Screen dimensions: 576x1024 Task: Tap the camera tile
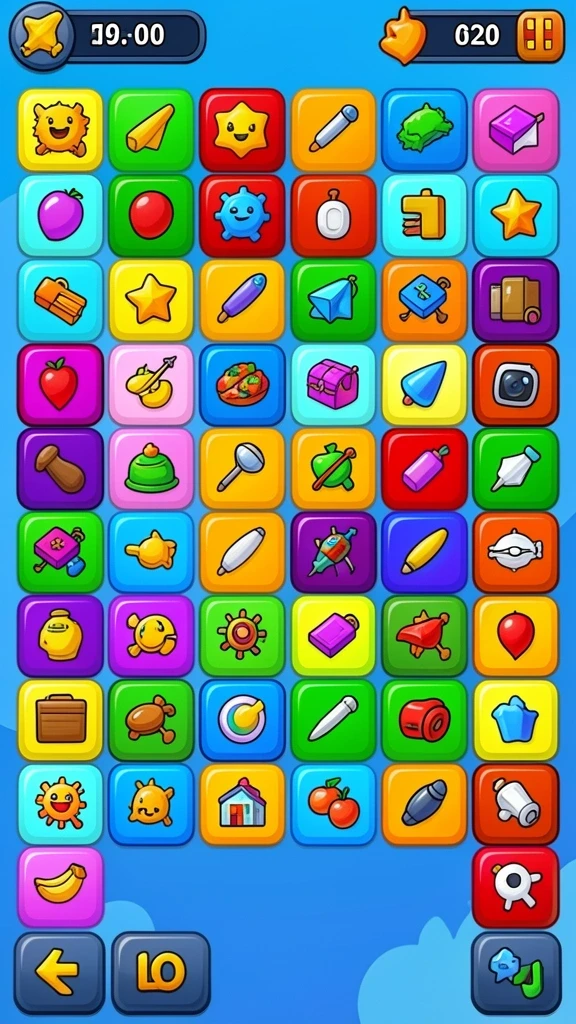pyautogui.click(x=515, y=385)
